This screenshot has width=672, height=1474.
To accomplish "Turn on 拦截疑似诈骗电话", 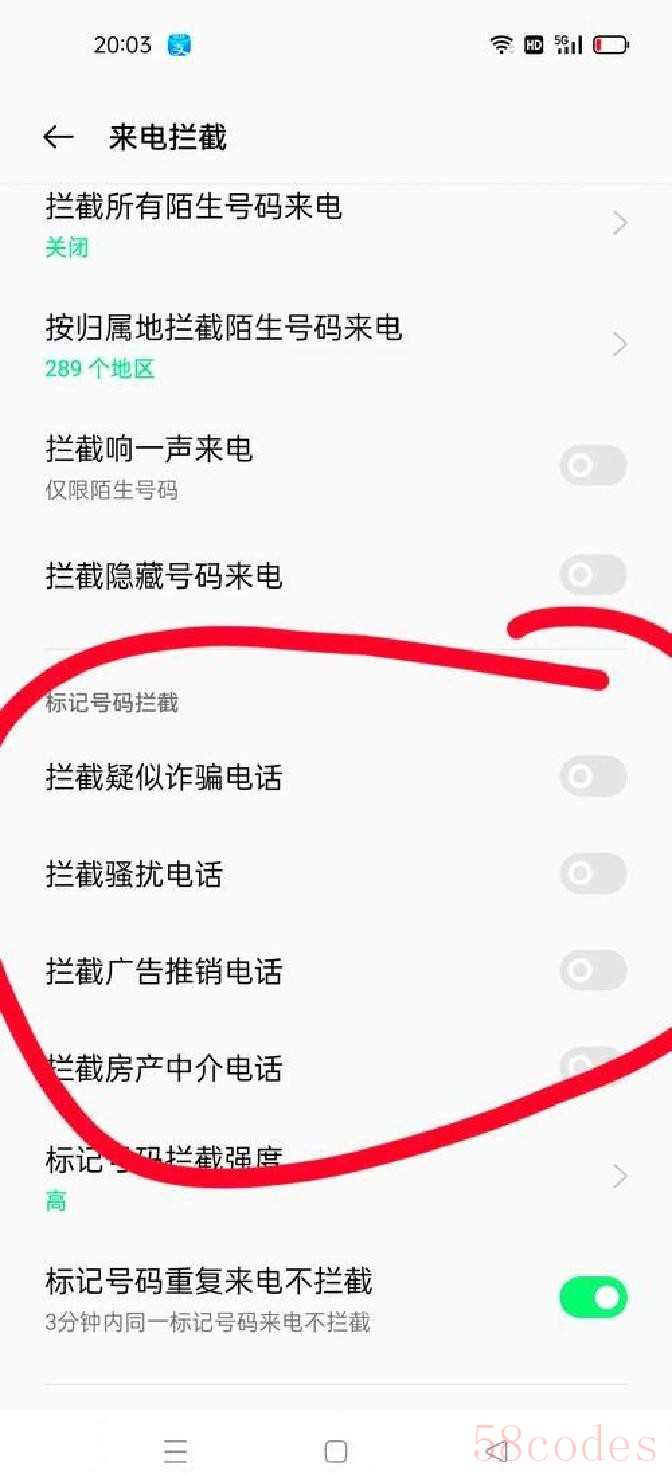I will pyautogui.click(x=593, y=777).
